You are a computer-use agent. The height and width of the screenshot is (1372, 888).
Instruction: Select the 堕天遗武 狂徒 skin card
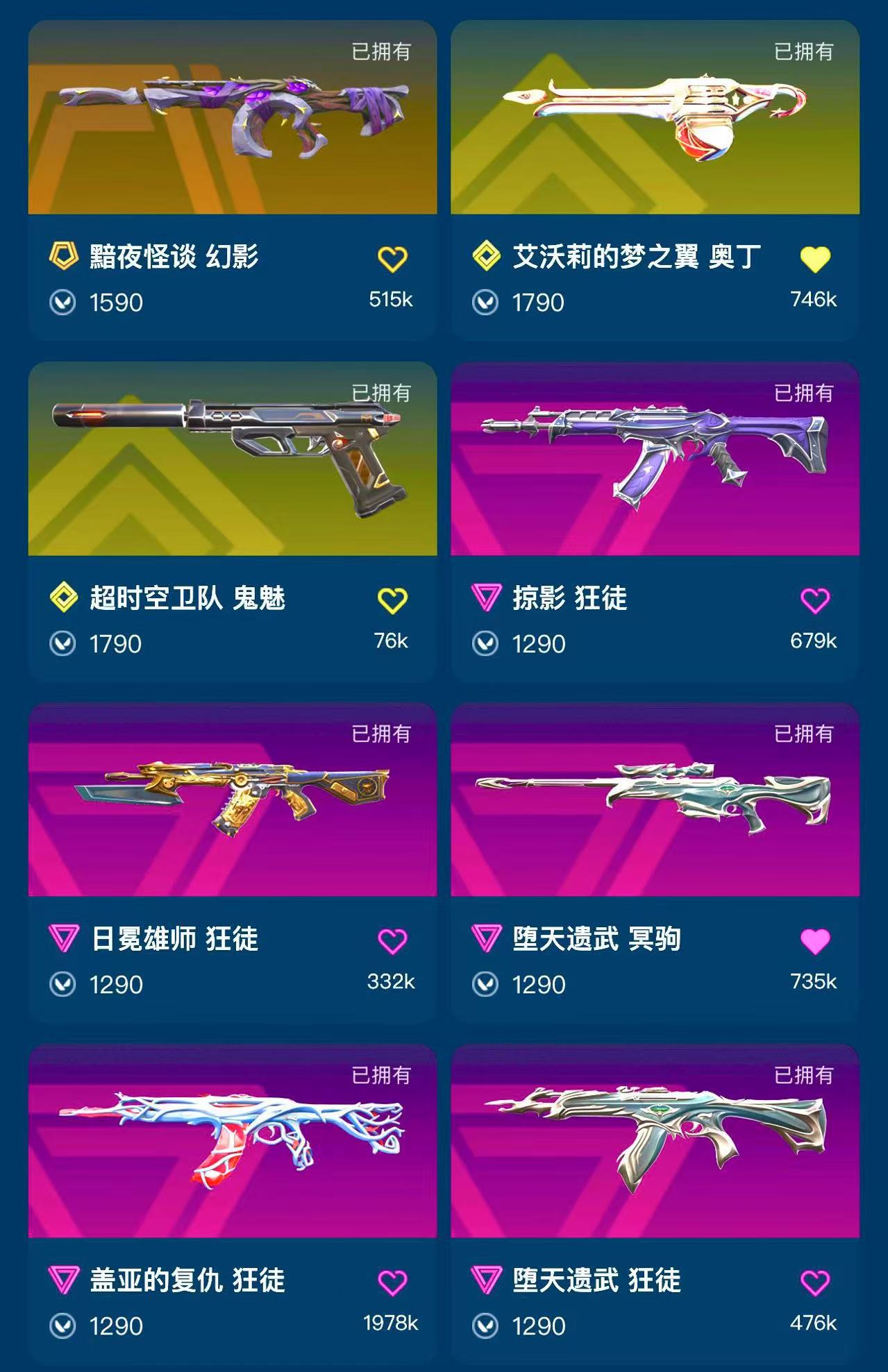click(655, 1204)
